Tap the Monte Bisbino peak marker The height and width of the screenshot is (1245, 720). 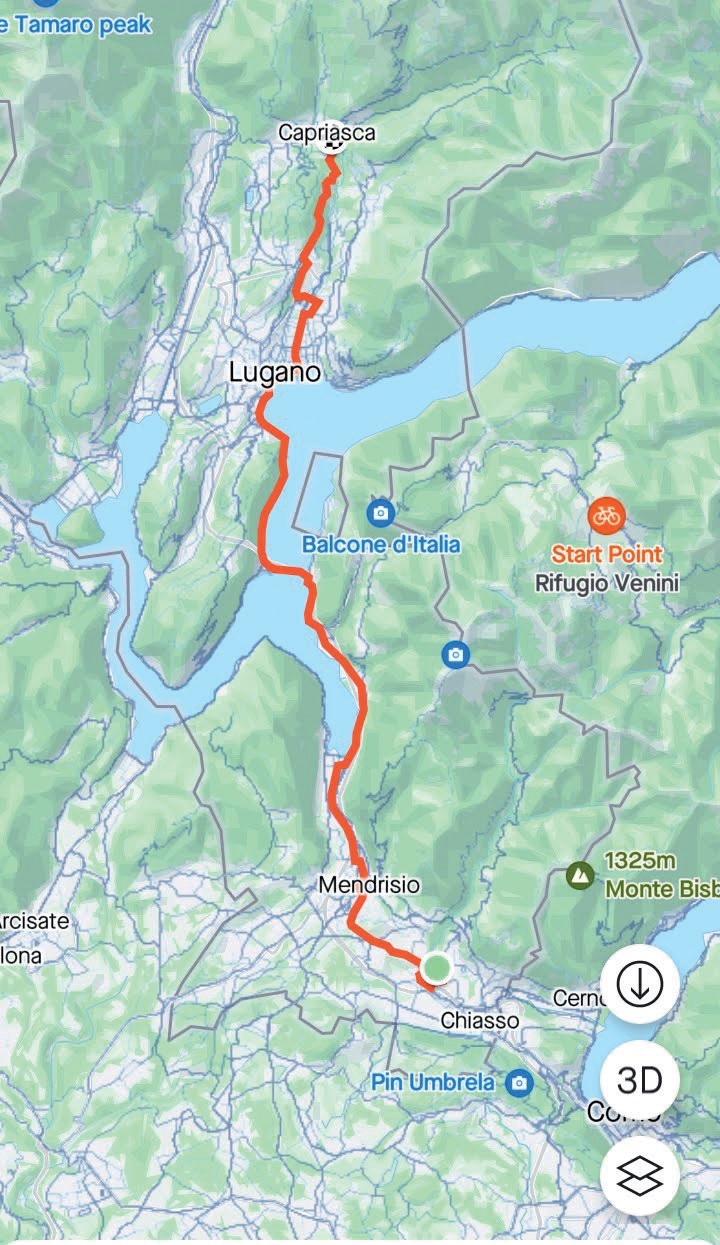(579, 876)
